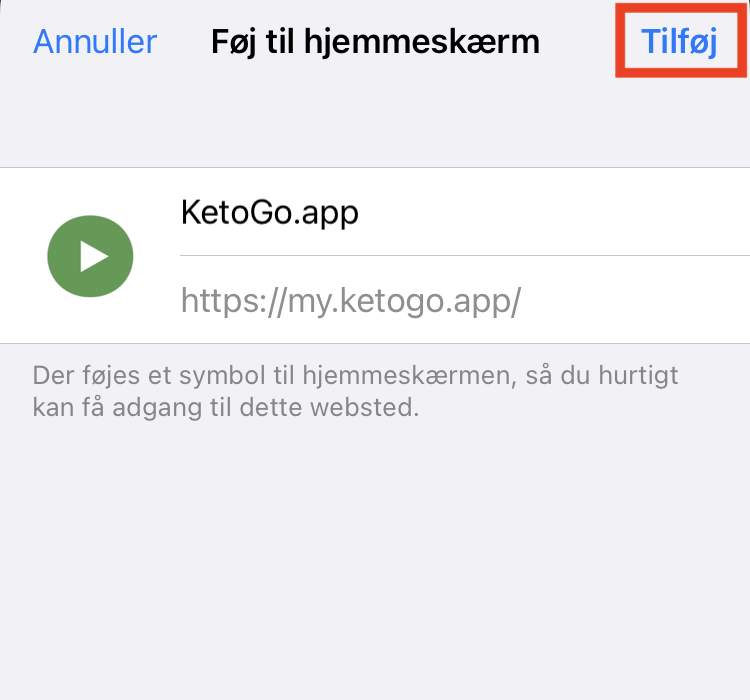Confirm with the Tilføj button

pos(680,42)
